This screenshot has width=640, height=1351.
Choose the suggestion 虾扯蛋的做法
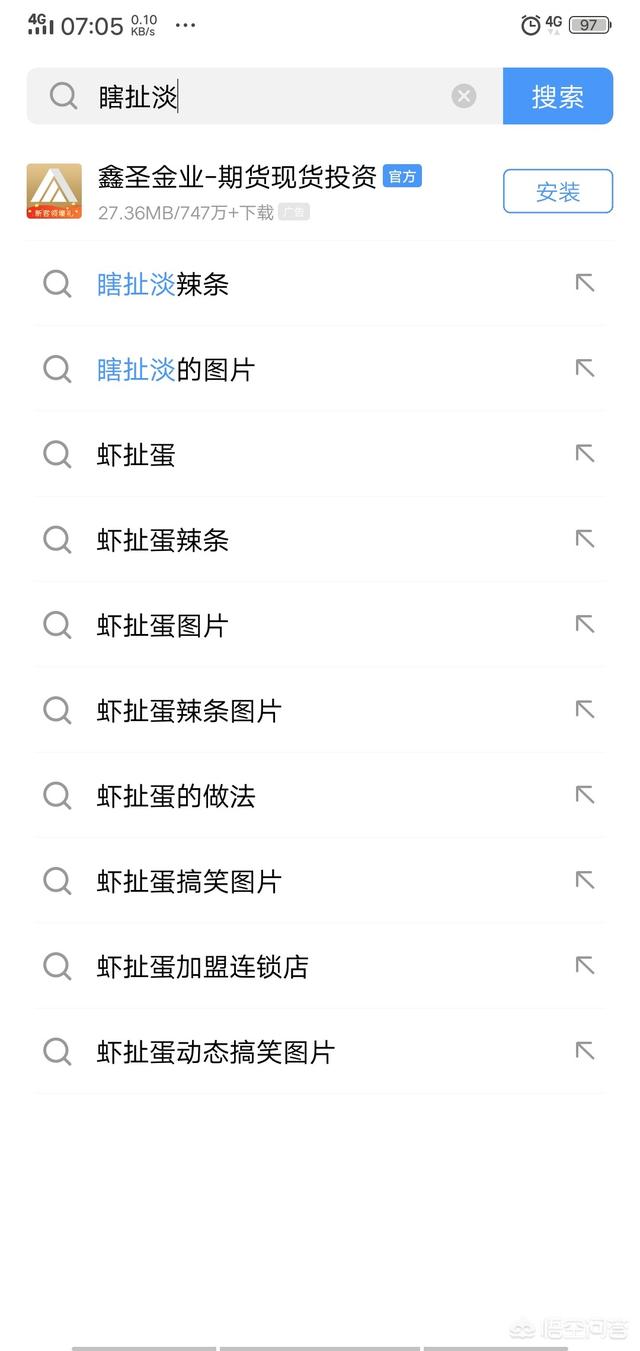tap(176, 796)
